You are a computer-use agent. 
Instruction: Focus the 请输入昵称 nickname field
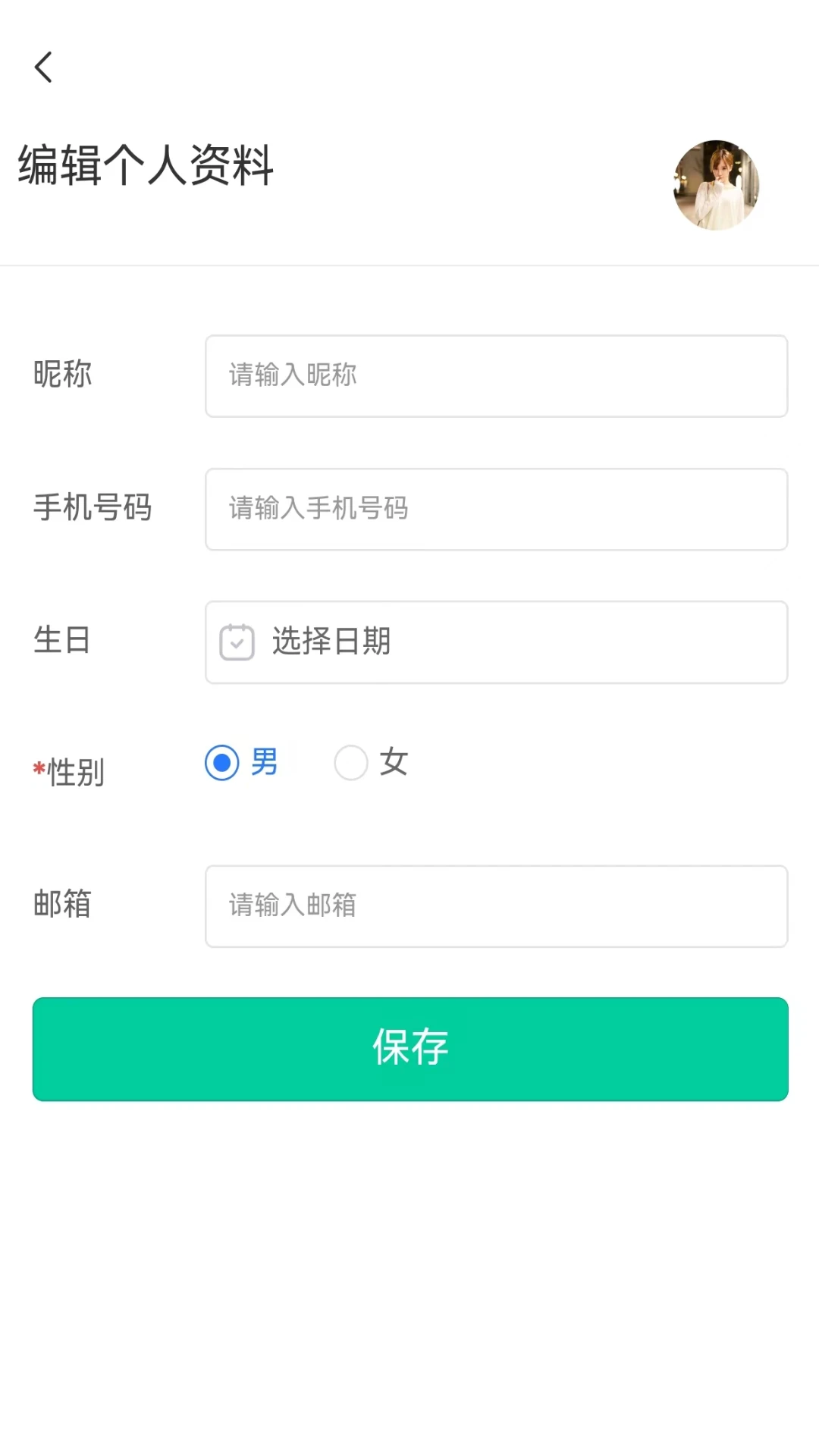pyautogui.click(x=496, y=375)
